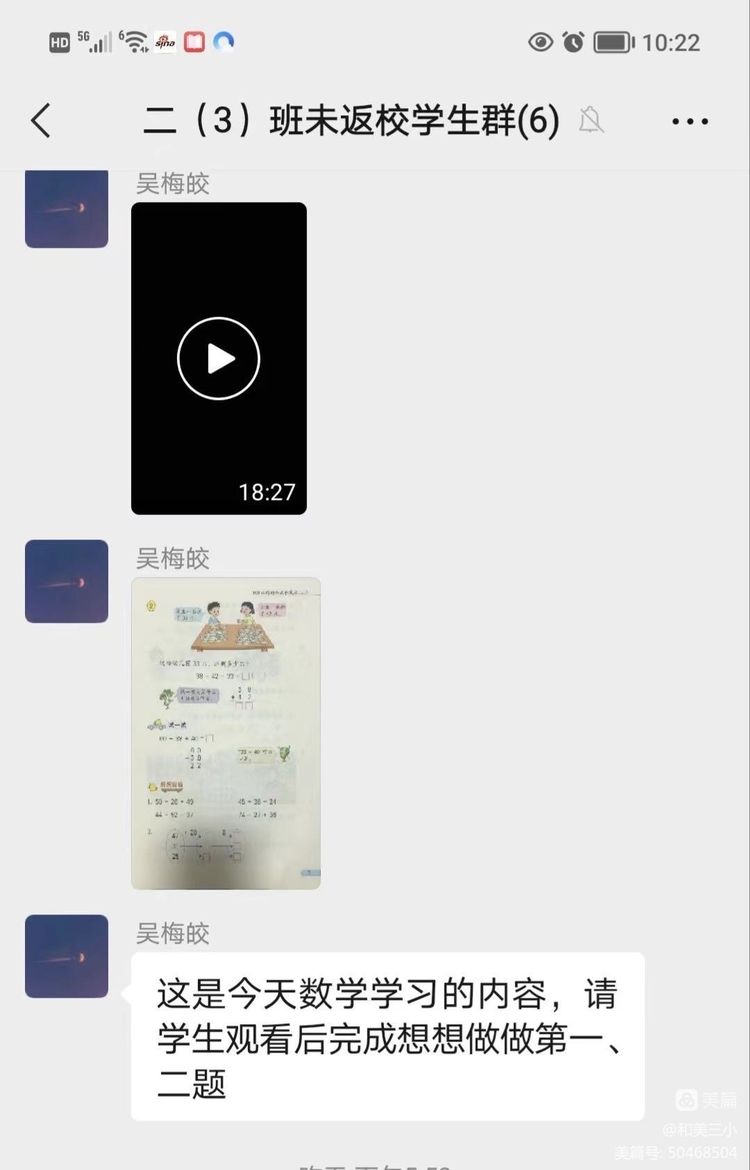Open the group chat overflow menu

click(690, 122)
